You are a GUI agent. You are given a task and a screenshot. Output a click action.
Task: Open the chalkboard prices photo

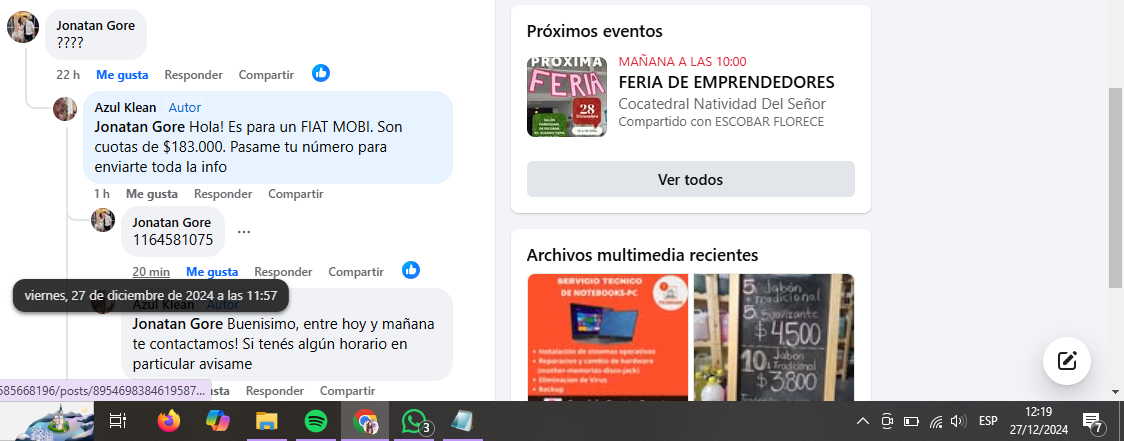click(x=773, y=337)
